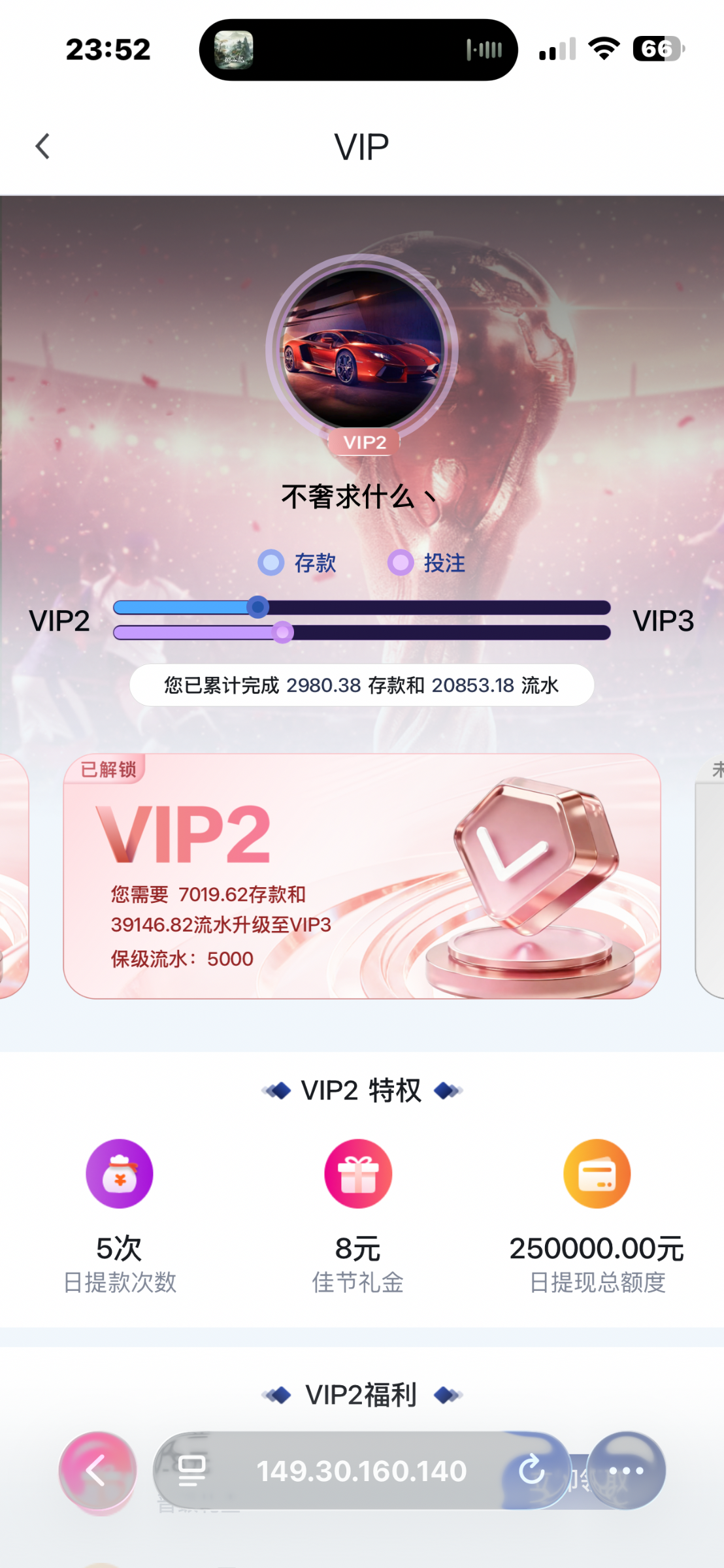Open the 149.30.160.140 address bar

pos(361,1471)
